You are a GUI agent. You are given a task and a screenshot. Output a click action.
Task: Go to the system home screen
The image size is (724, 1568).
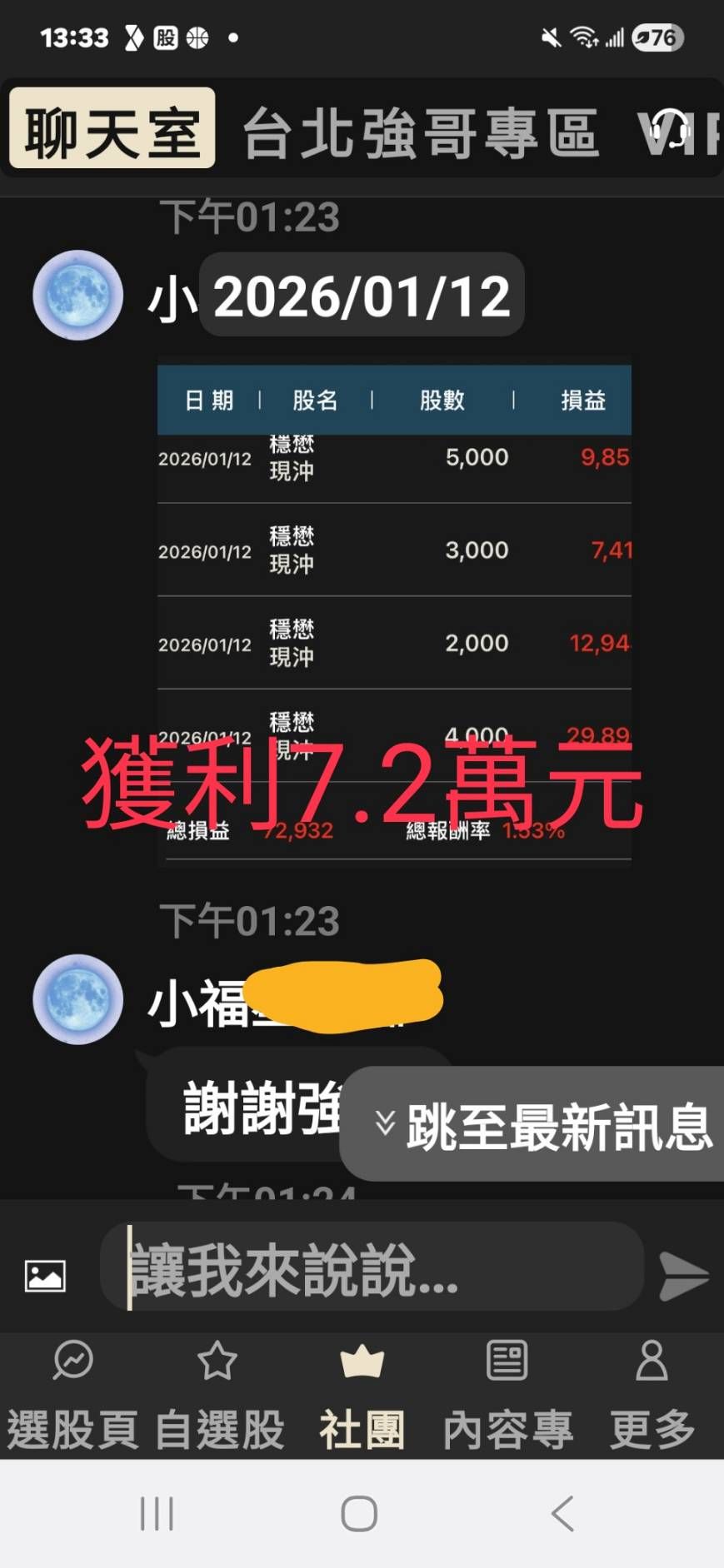[360, 1513]
